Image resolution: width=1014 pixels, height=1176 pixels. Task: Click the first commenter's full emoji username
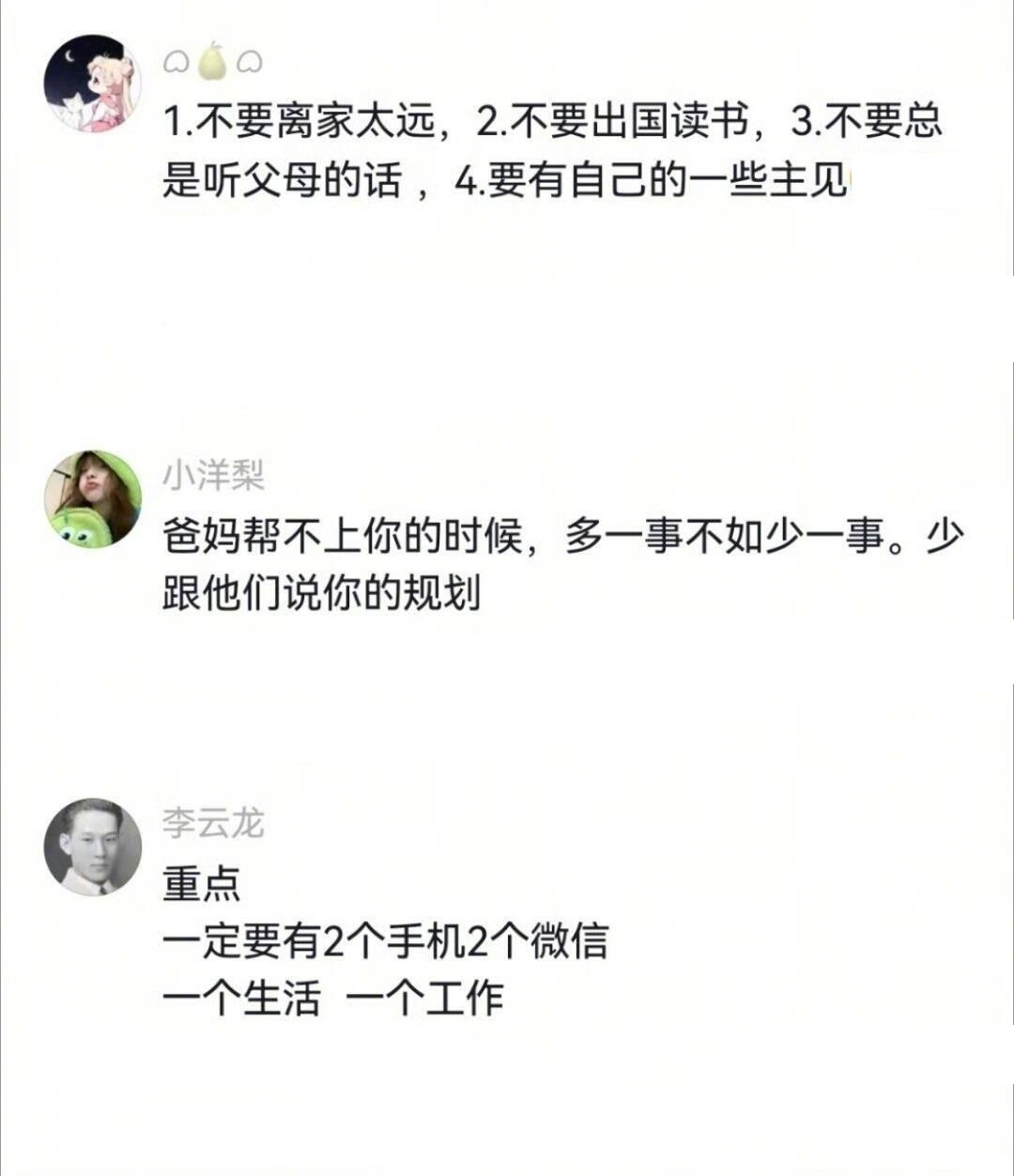click(x=213, y=59)
